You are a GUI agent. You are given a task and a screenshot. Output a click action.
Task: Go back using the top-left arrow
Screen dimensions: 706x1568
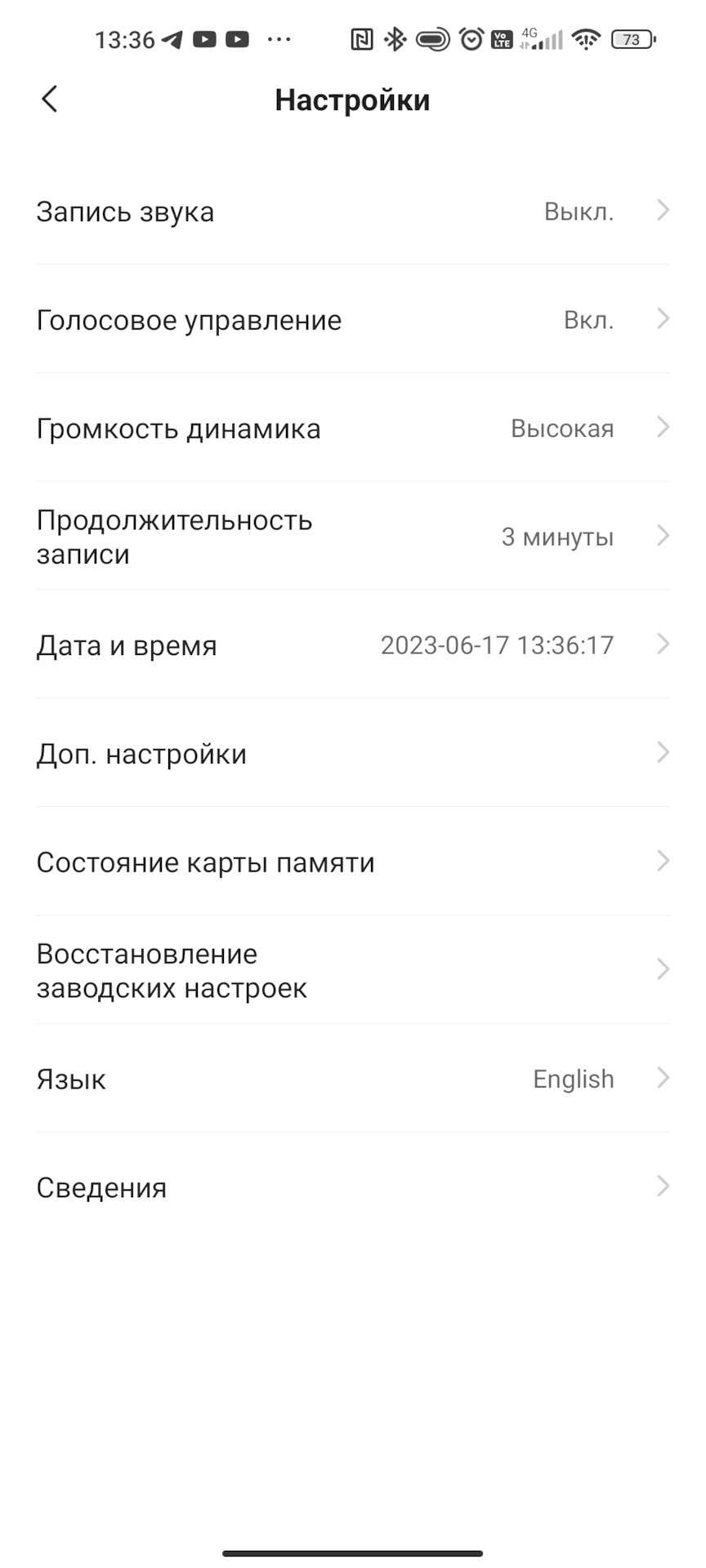(x=49, y=100)
